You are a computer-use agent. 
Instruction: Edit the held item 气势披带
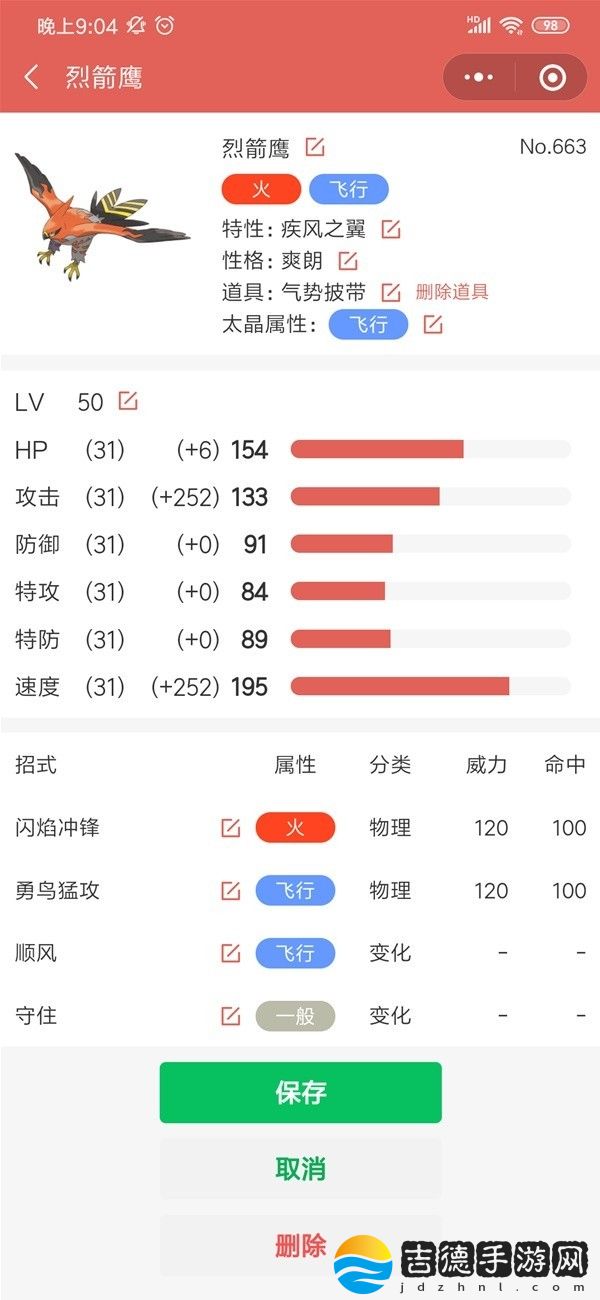pos(391,292)
